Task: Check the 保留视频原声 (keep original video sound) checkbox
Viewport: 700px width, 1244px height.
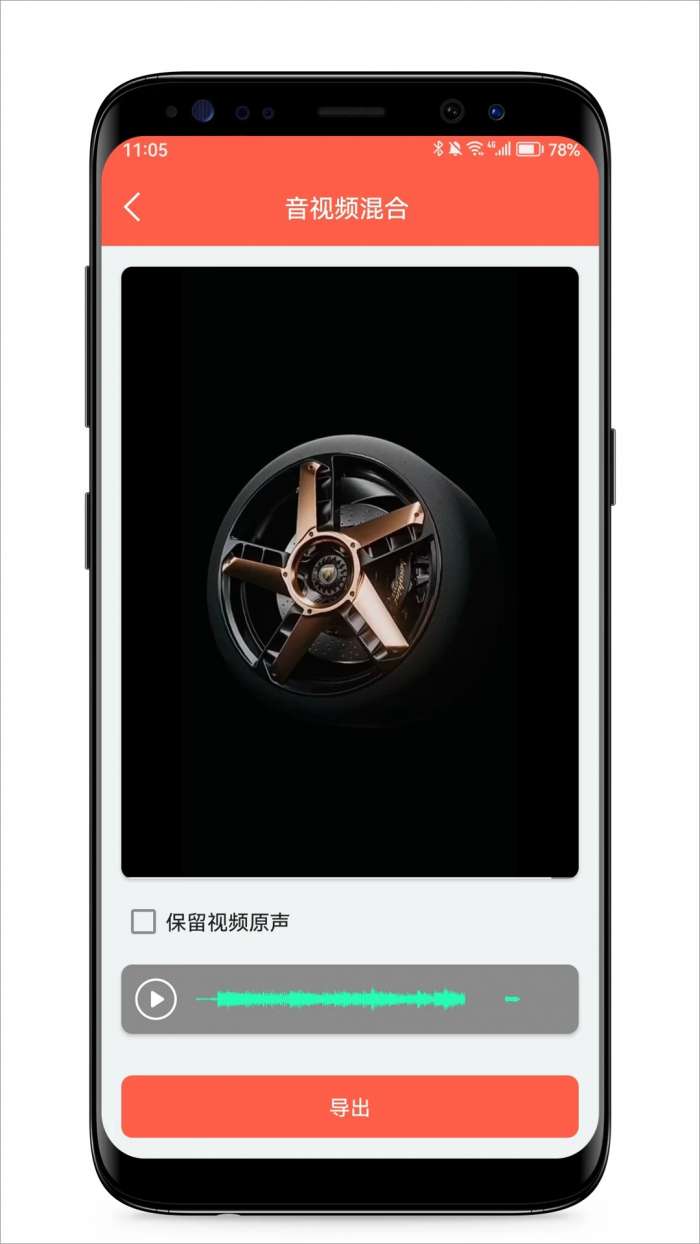Action: coord(144,921)
